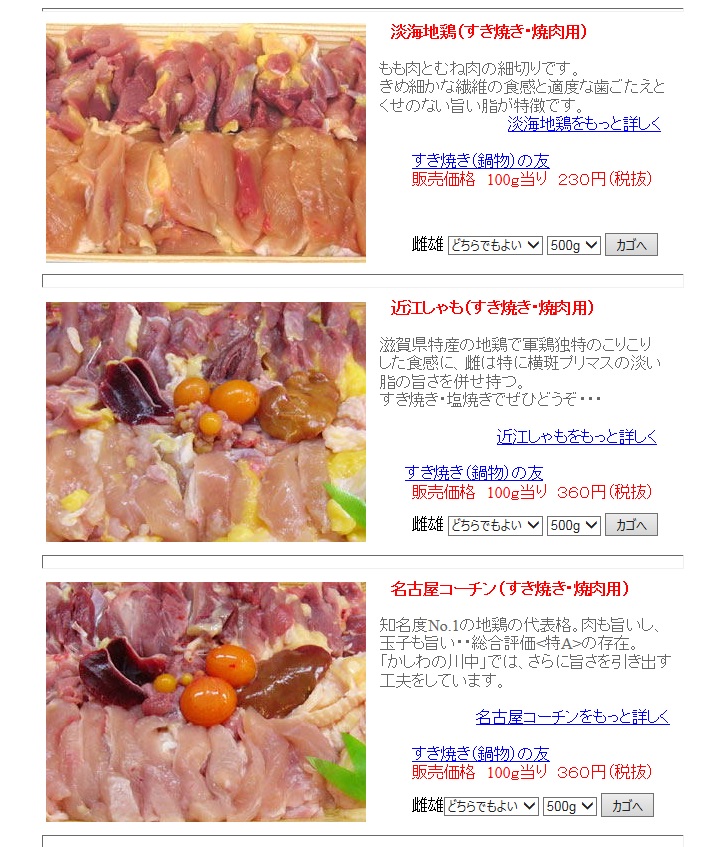Open すき焼き(鍋物)の友 link under 近江しゃも
This screenshot has height=847, width=710.
(x=474, y=473)
